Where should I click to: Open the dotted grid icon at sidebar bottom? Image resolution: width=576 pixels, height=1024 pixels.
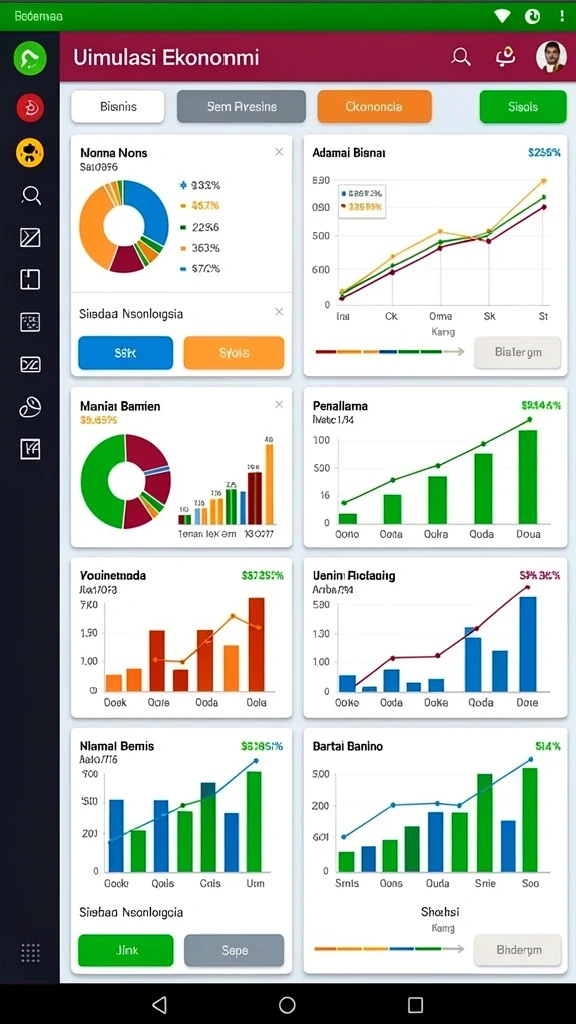tap(30, 952)
